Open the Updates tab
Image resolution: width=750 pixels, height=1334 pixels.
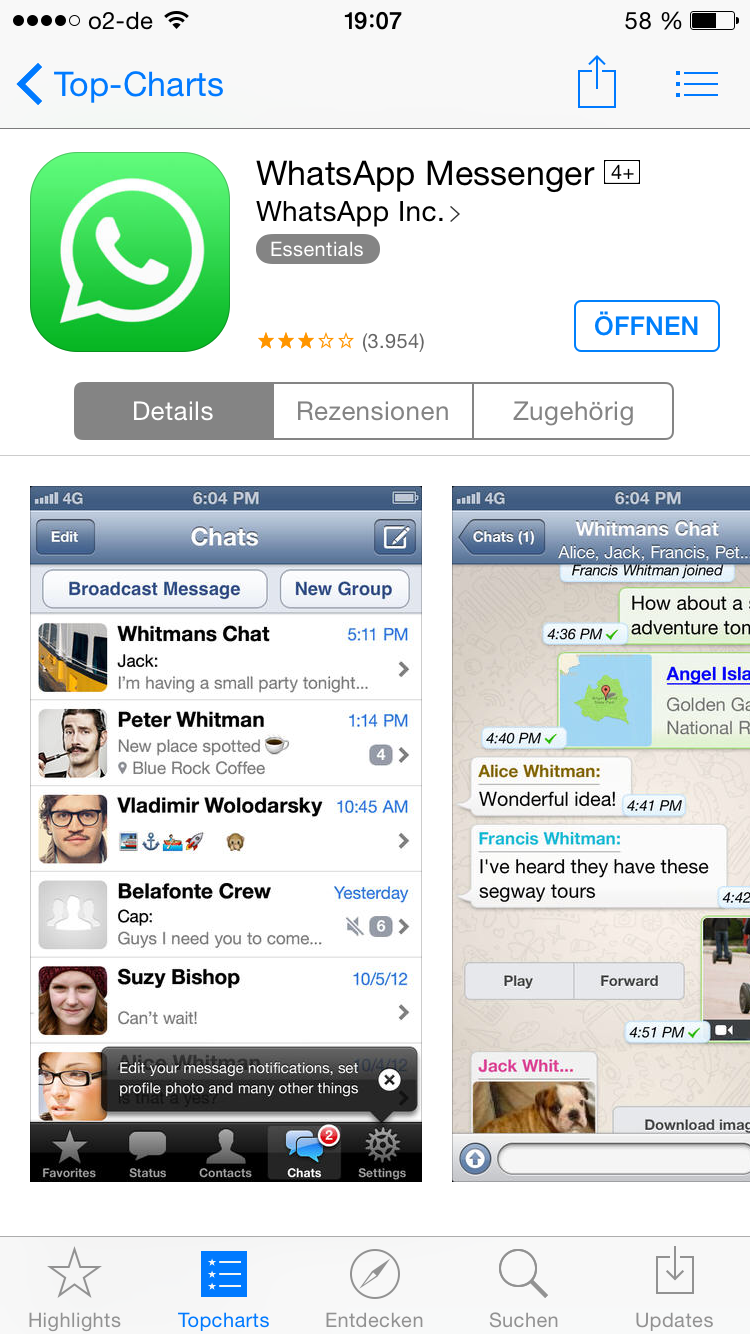click(675, 1287)
